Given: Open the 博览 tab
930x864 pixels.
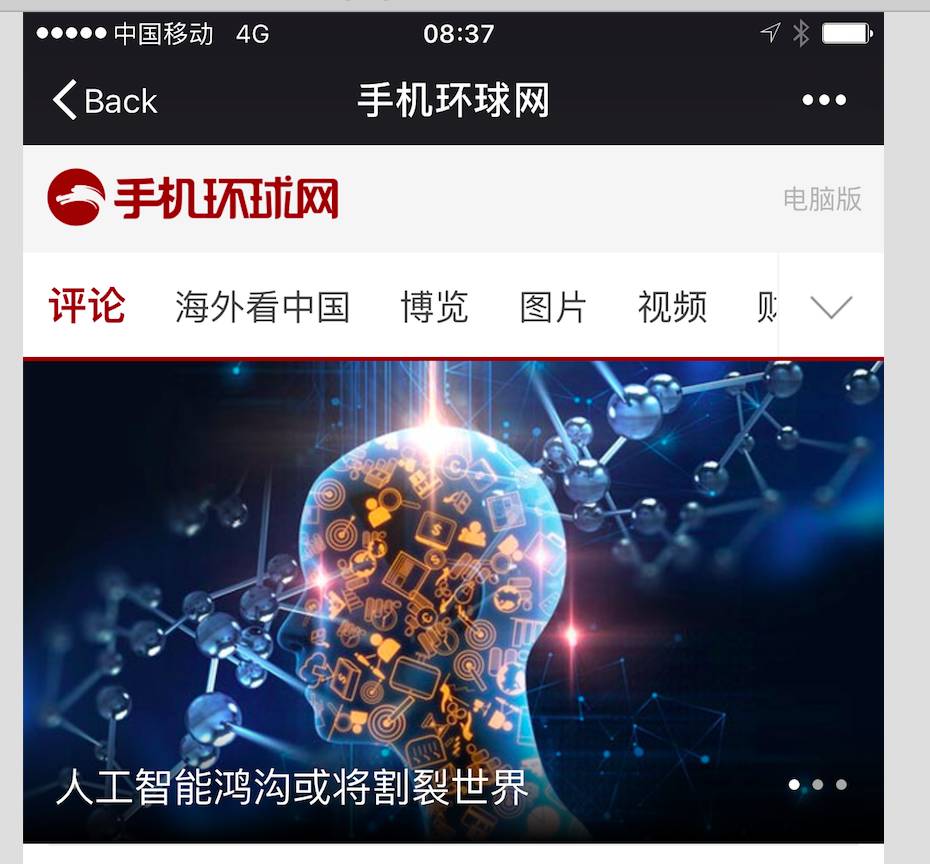Looking at the screenshot, I should [x=434, y=307].
